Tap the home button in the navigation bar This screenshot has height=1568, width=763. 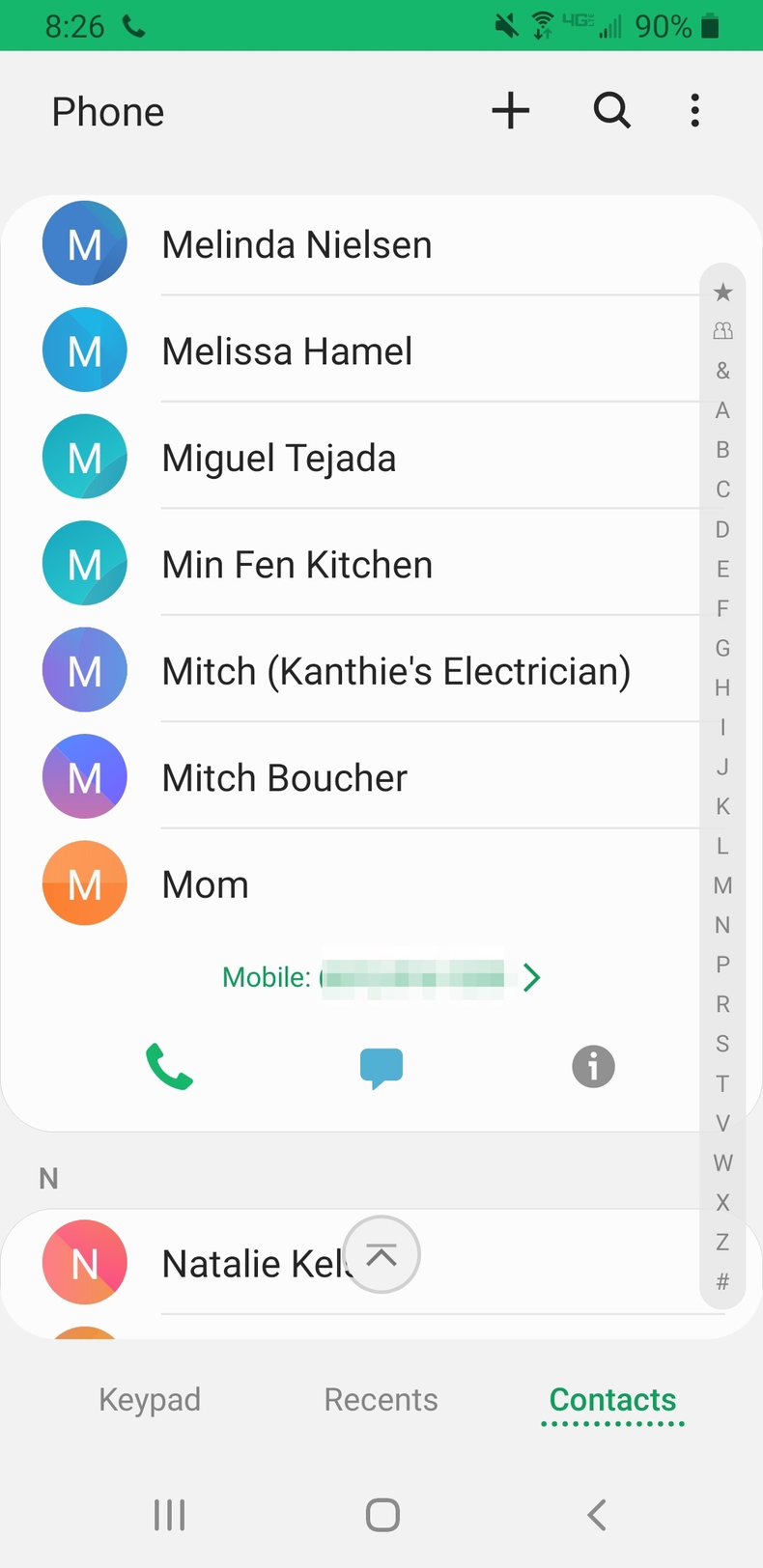point(381,1514)
